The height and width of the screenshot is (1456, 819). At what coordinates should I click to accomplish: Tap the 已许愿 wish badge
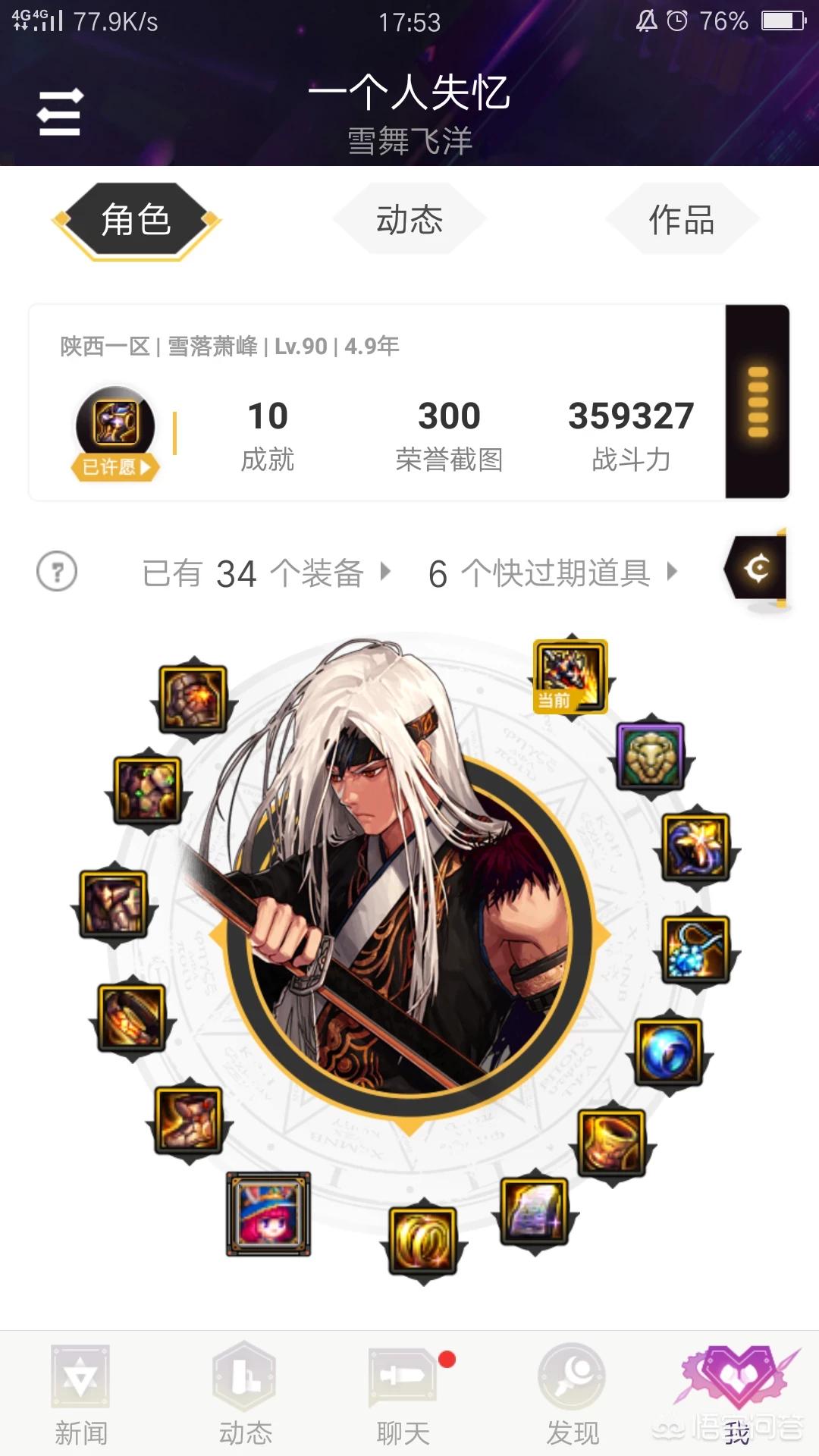[115, 466]
